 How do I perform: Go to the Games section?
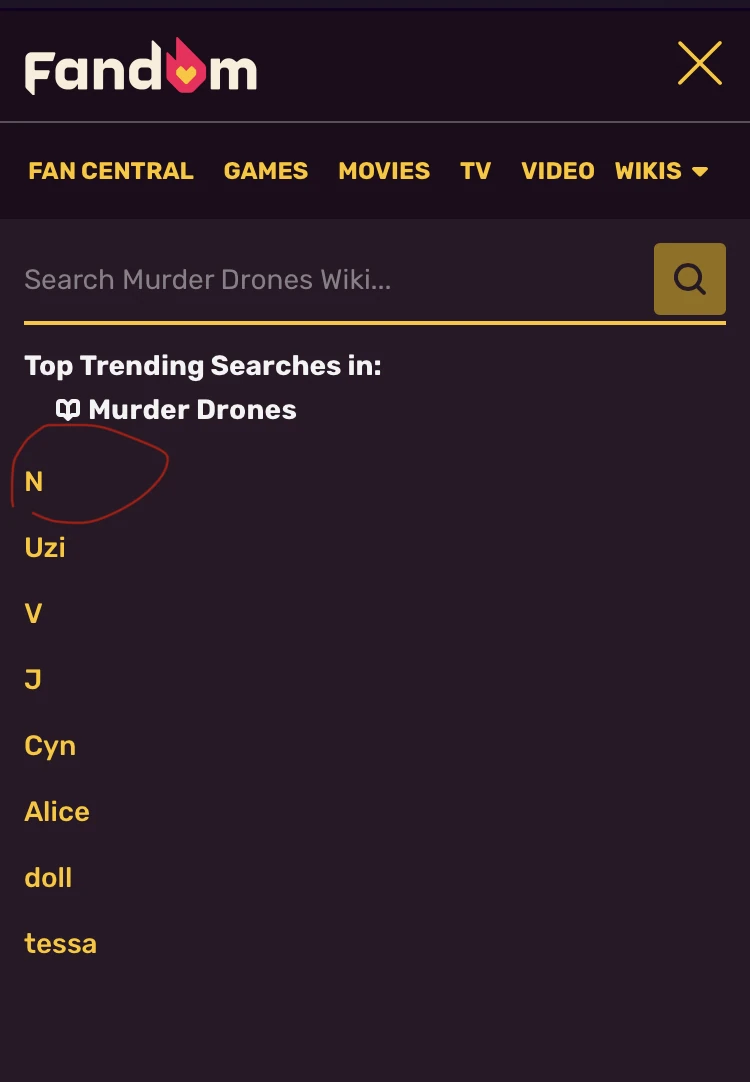[x=266, y=171]
